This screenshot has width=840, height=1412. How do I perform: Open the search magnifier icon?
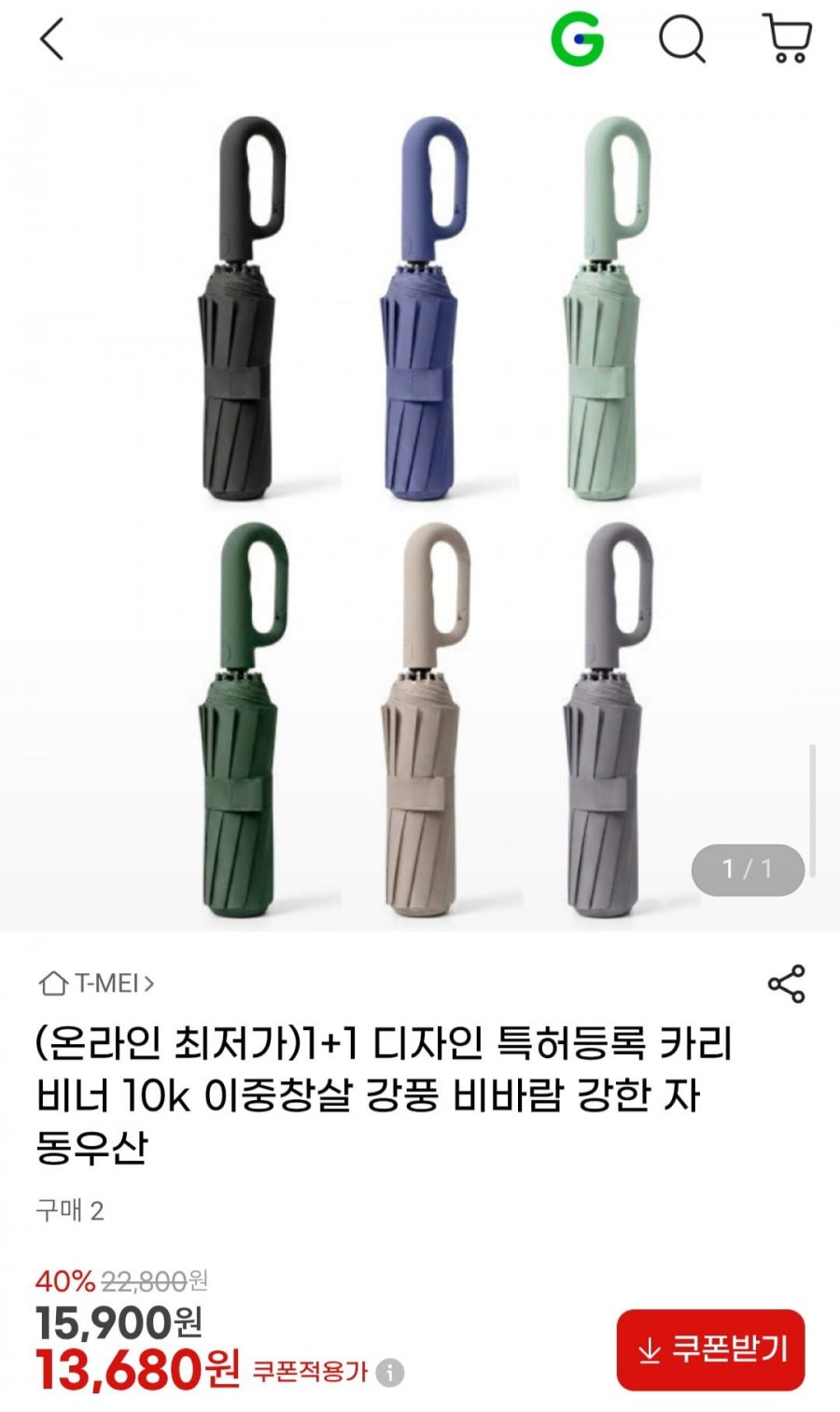[680, 39]
